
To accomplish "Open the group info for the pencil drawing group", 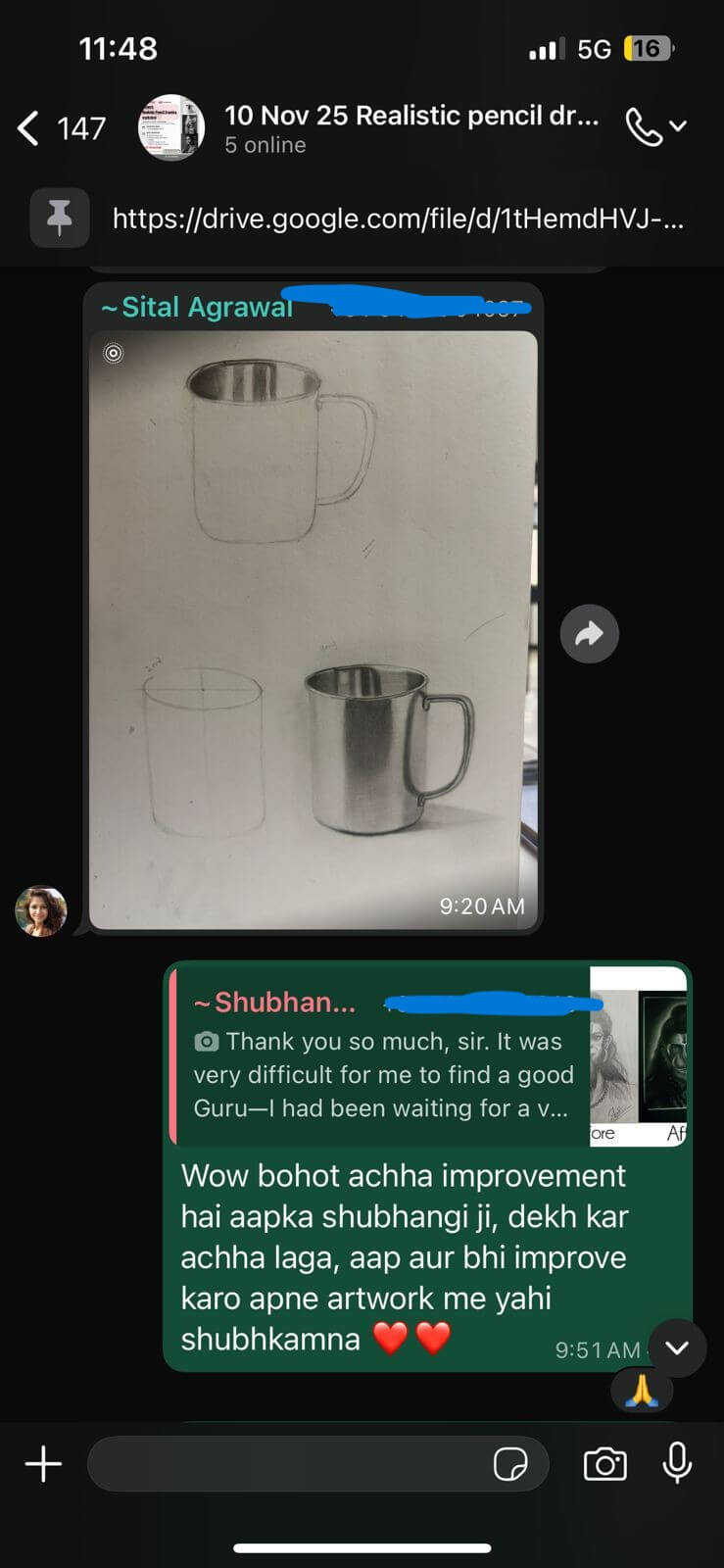I will 410,127.
